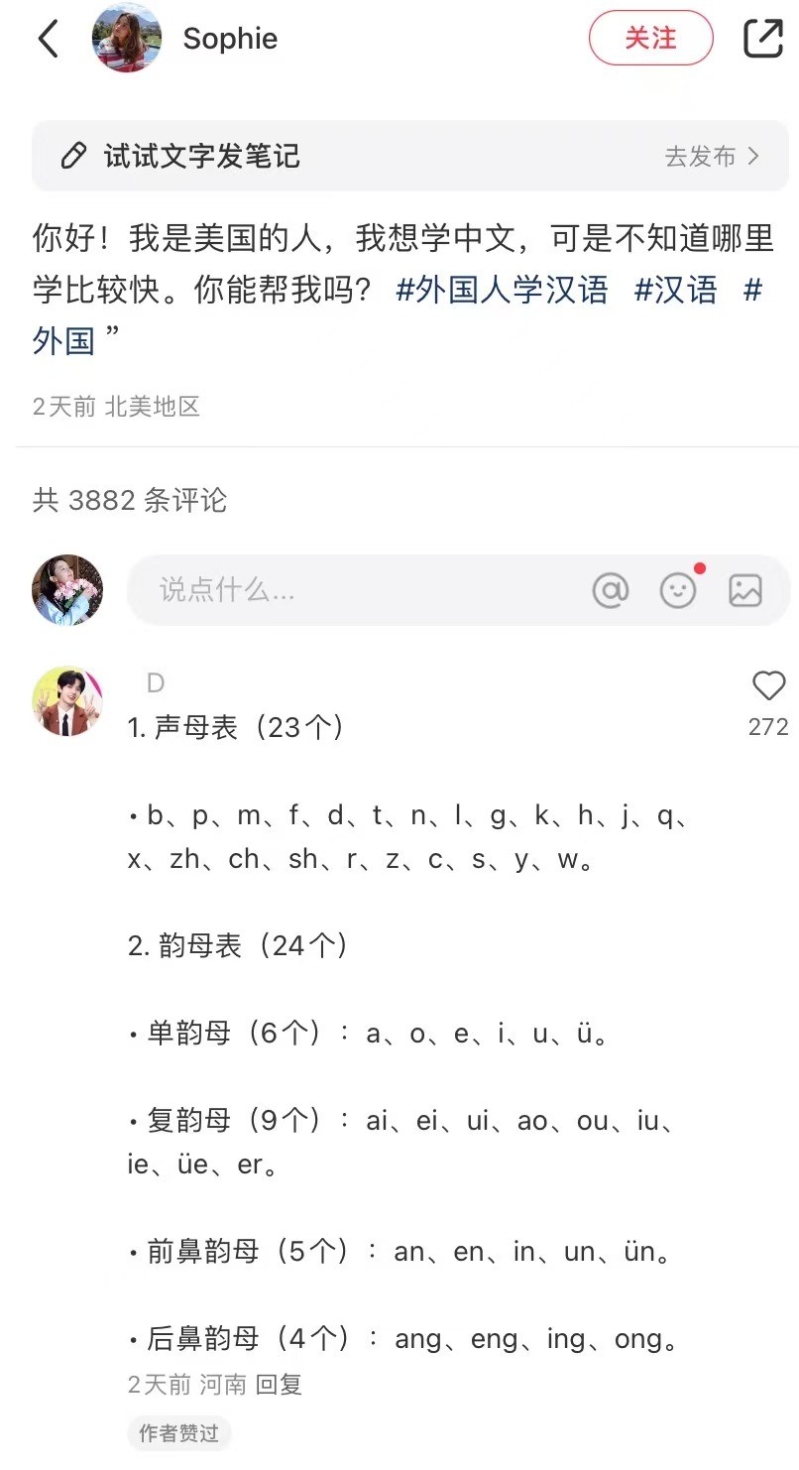
Task: Share this post
Action: tap(763, 39)
